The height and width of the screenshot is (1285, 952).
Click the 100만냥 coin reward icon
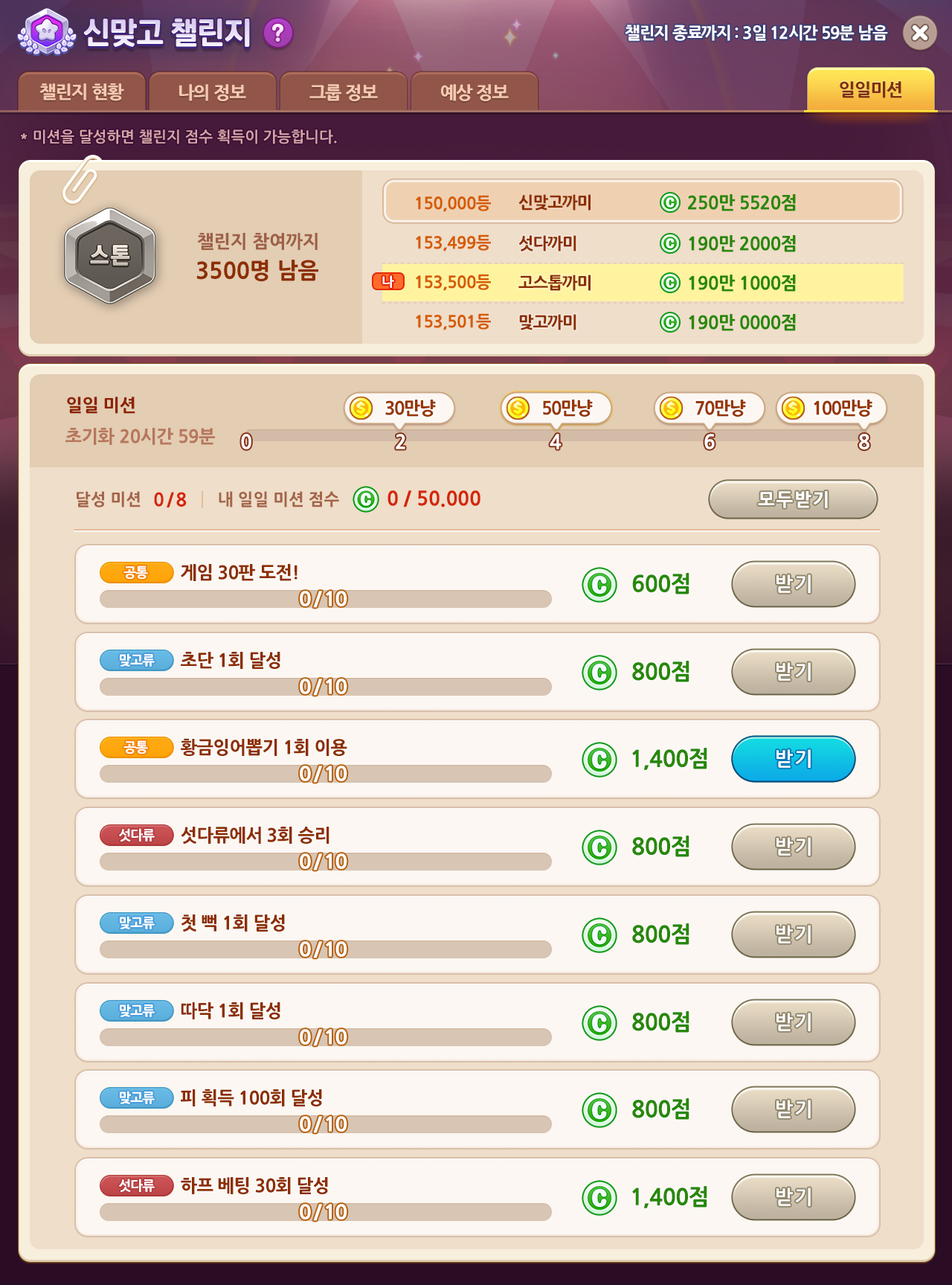(x=791, y=406)
